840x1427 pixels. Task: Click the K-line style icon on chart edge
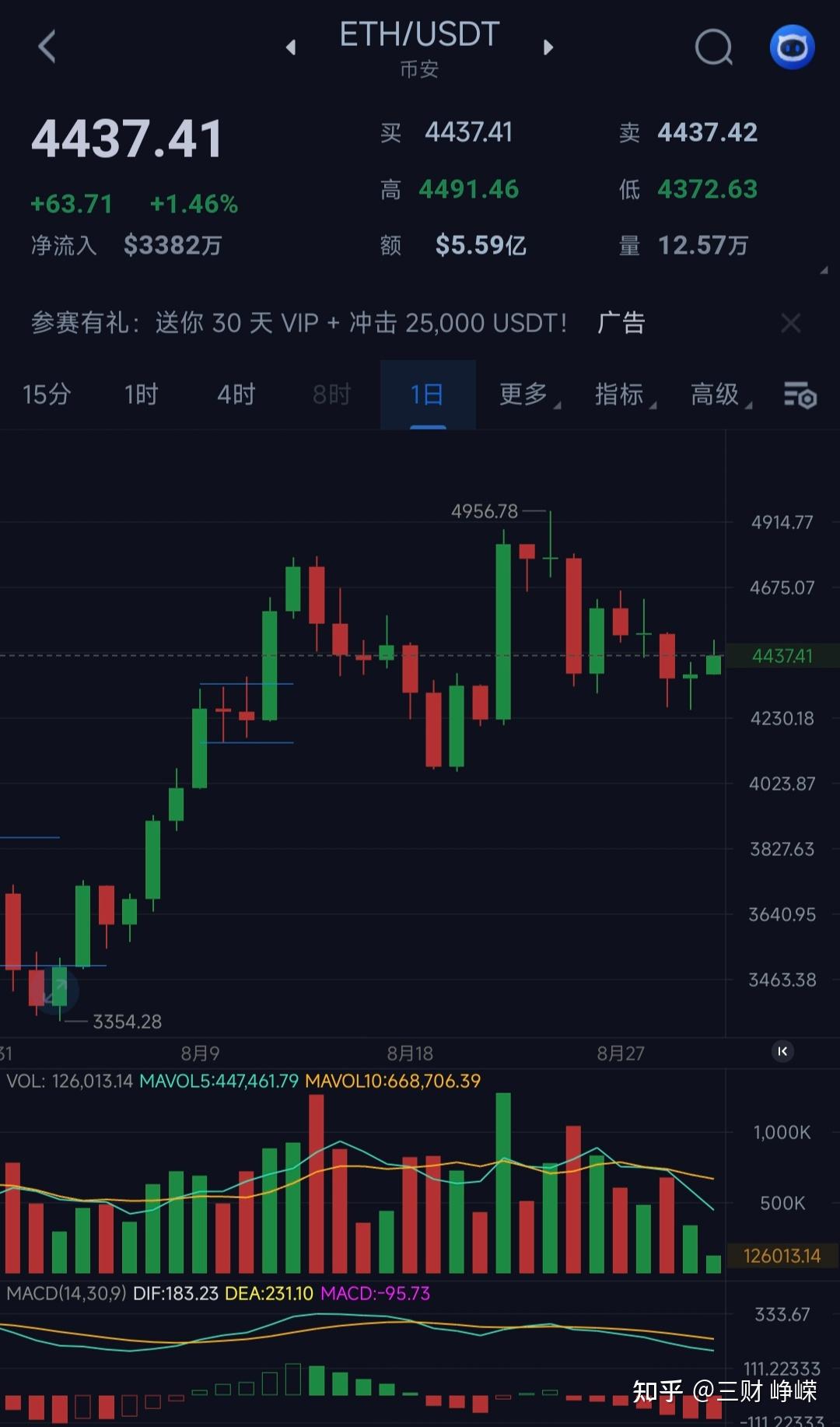tap(782, 1052)
